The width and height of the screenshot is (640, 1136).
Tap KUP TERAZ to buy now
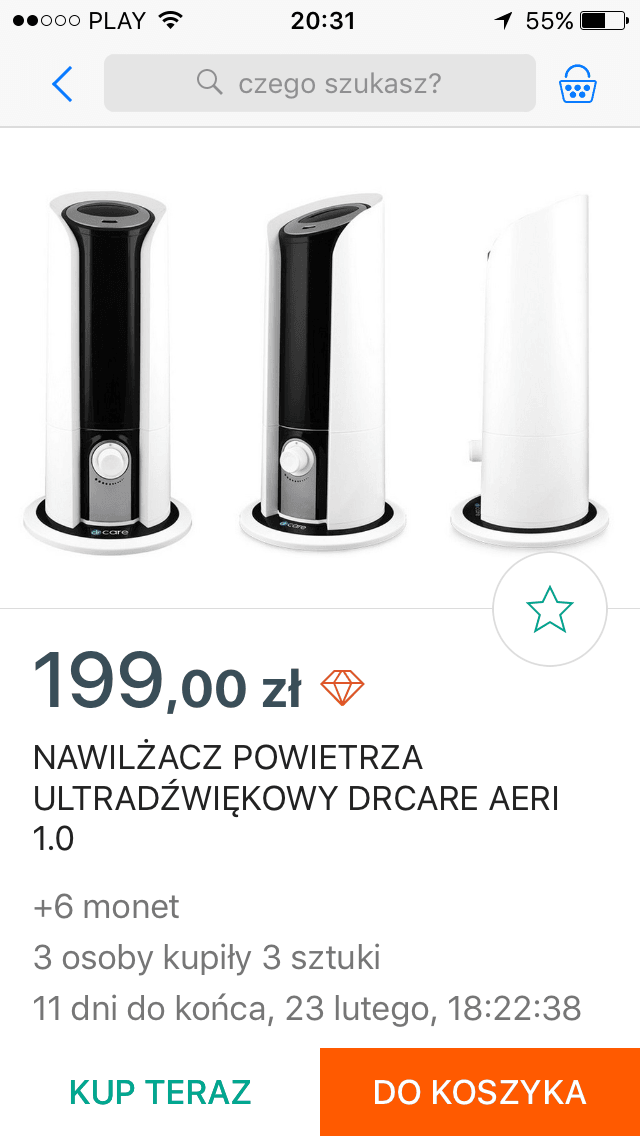pos(160,1091)
